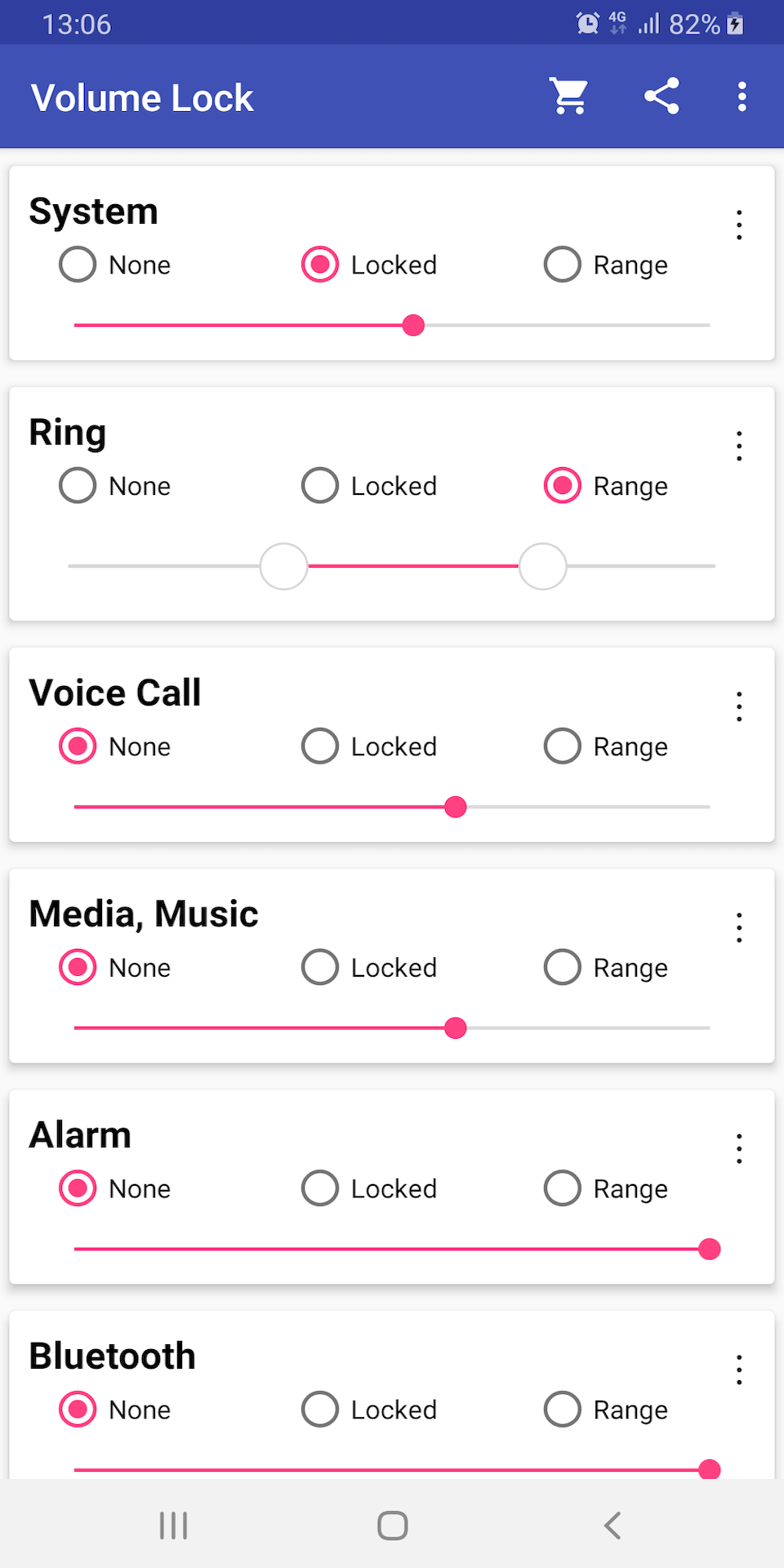Open the Media, Music options menu
784x1568 pixels.
739,928
